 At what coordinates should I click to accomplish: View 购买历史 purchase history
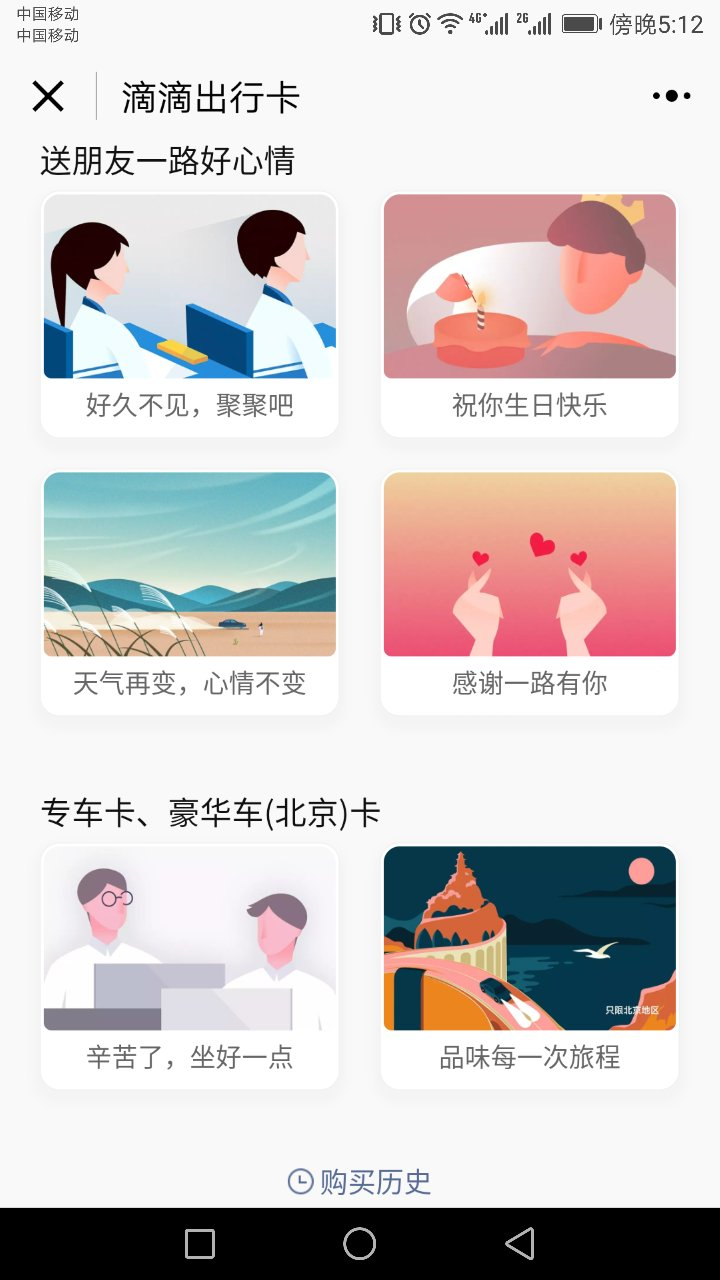[x=360, y=1182]
